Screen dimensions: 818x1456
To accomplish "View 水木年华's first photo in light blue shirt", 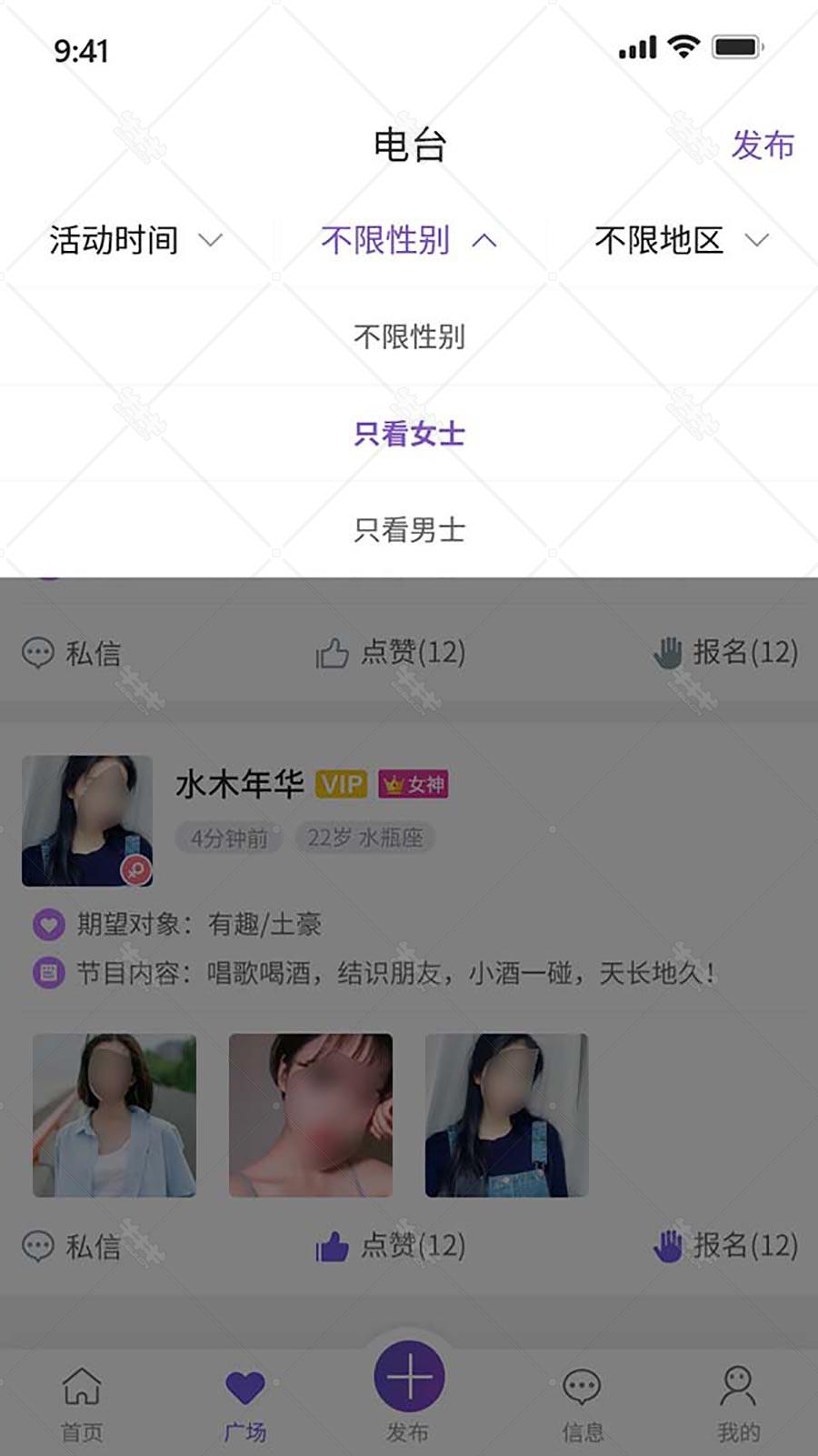I will point(115,1115).
